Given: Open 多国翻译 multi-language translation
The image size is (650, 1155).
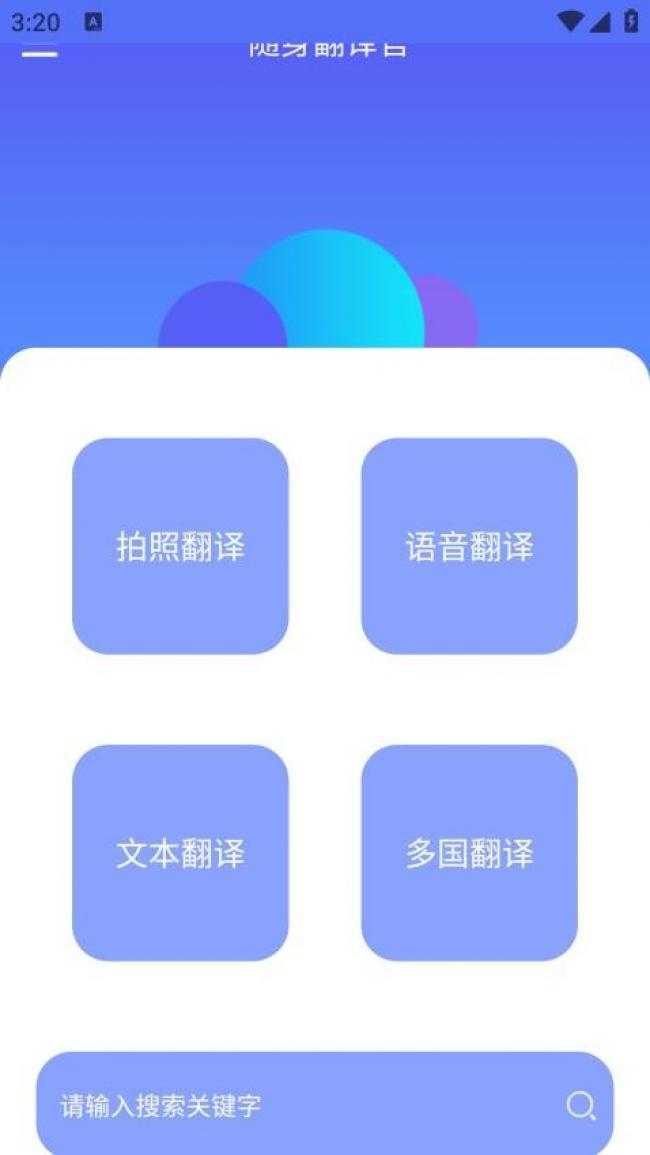Looking at the screenshot, I should (469, 852).
